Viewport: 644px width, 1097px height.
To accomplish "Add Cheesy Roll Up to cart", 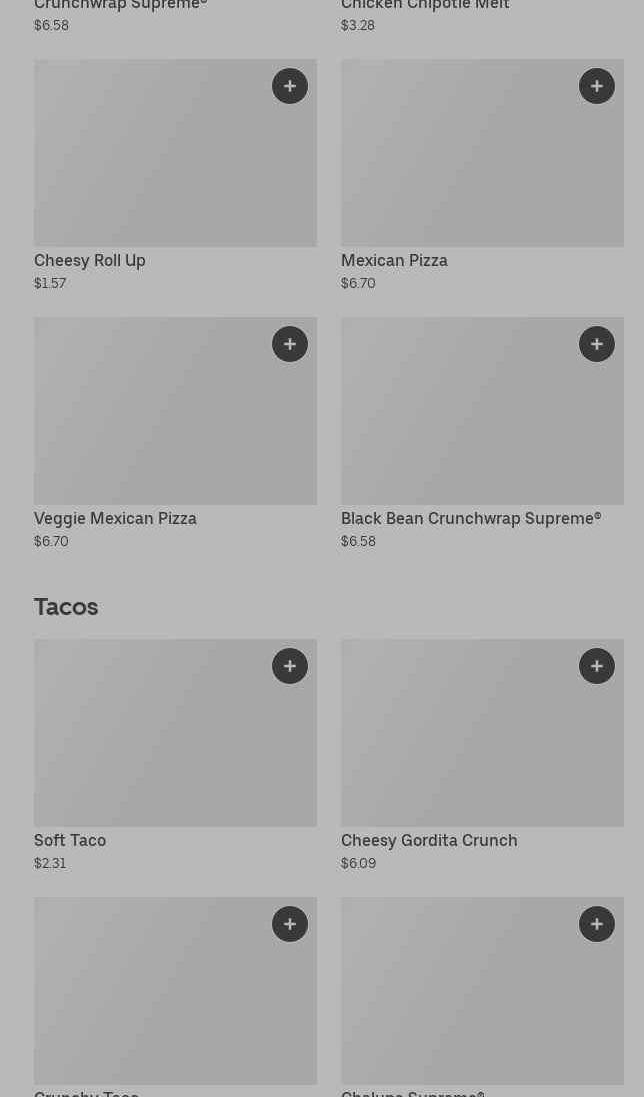I will tap(290, 86).
